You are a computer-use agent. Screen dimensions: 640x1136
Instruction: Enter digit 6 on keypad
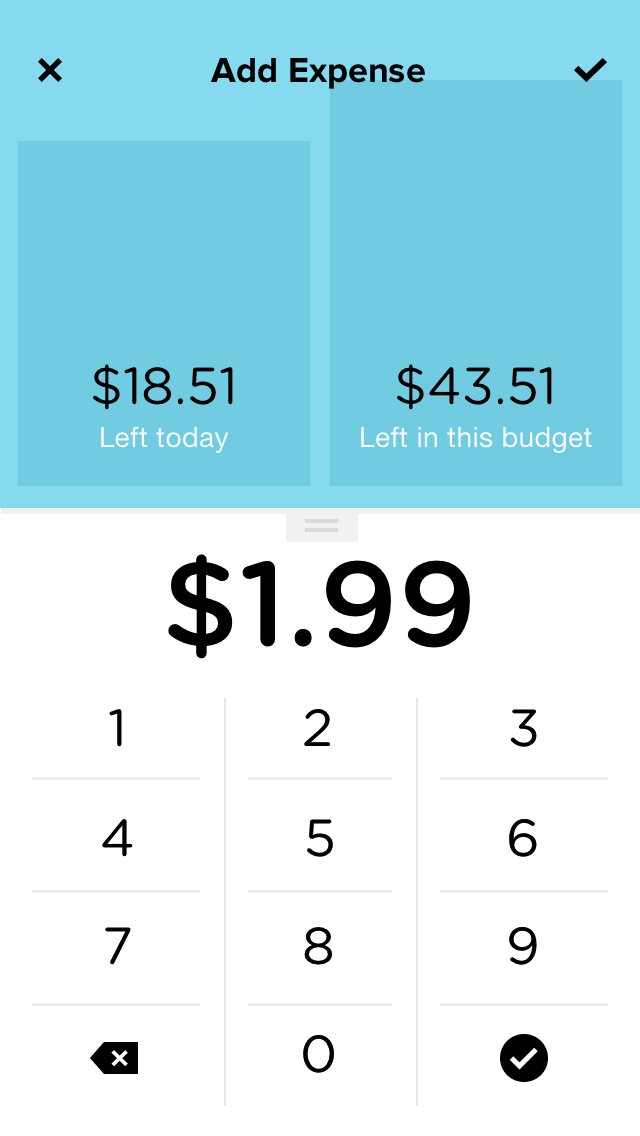523,838
